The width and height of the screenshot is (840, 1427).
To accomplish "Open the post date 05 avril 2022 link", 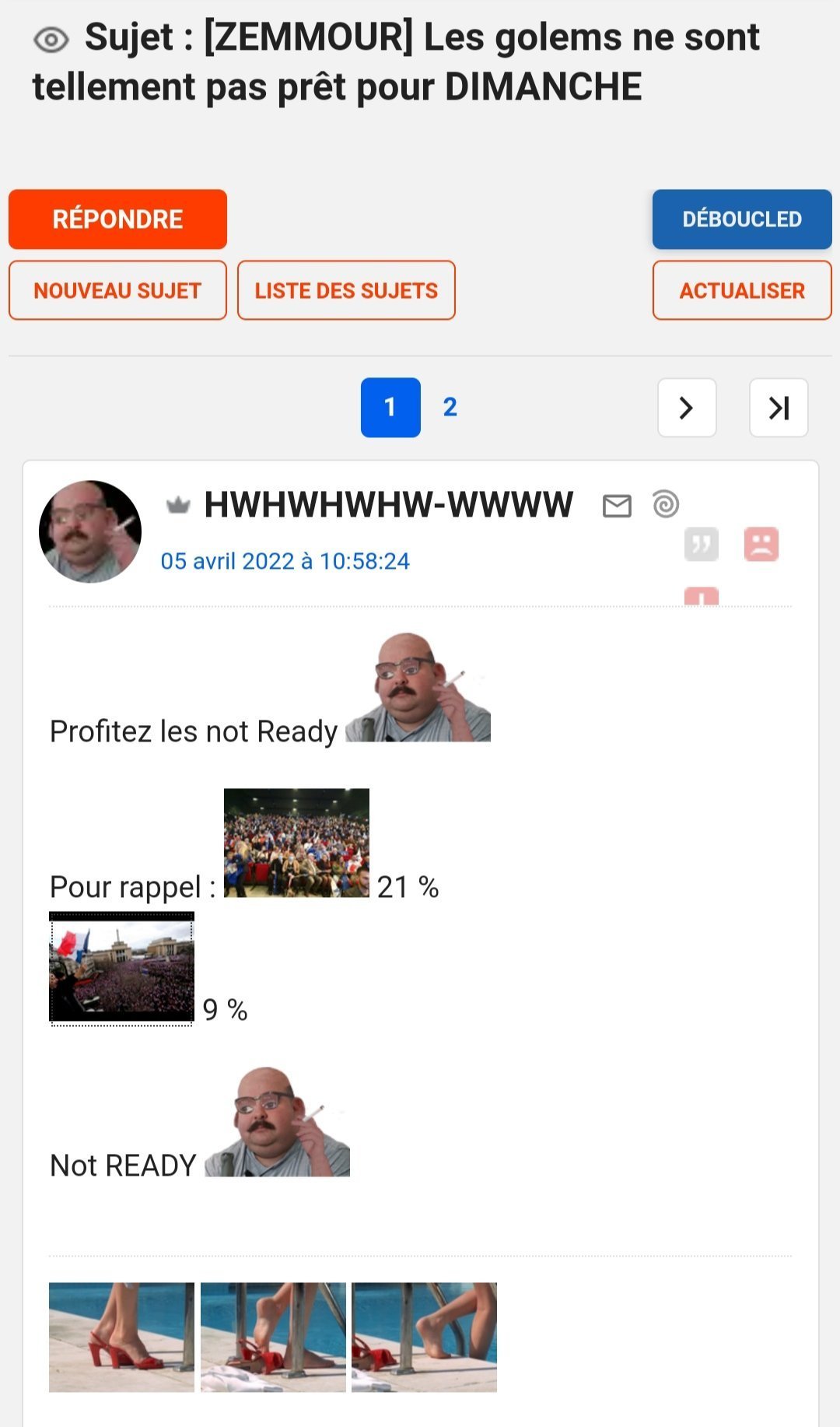I will point(285,561).
